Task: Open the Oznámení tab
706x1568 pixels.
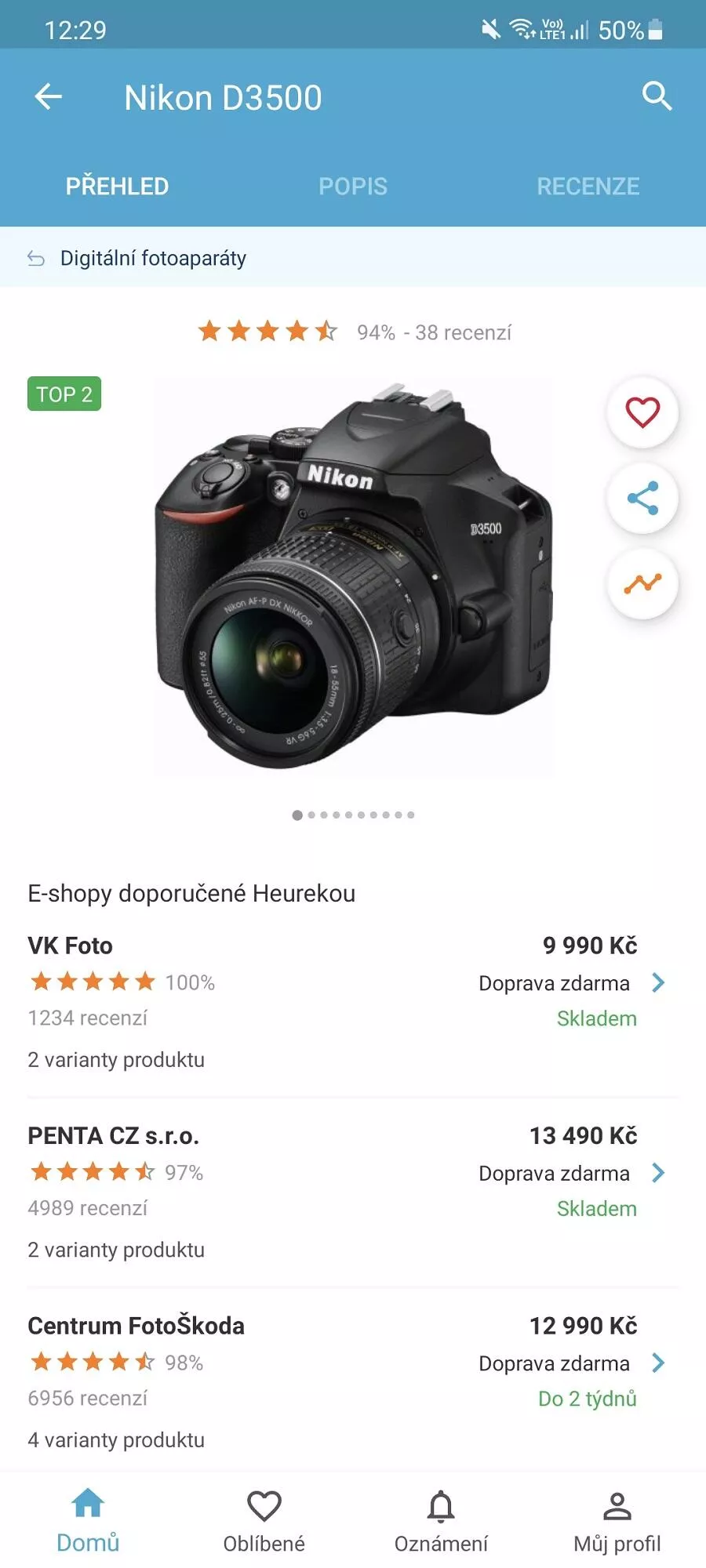Action: [x=441, y=1521]
